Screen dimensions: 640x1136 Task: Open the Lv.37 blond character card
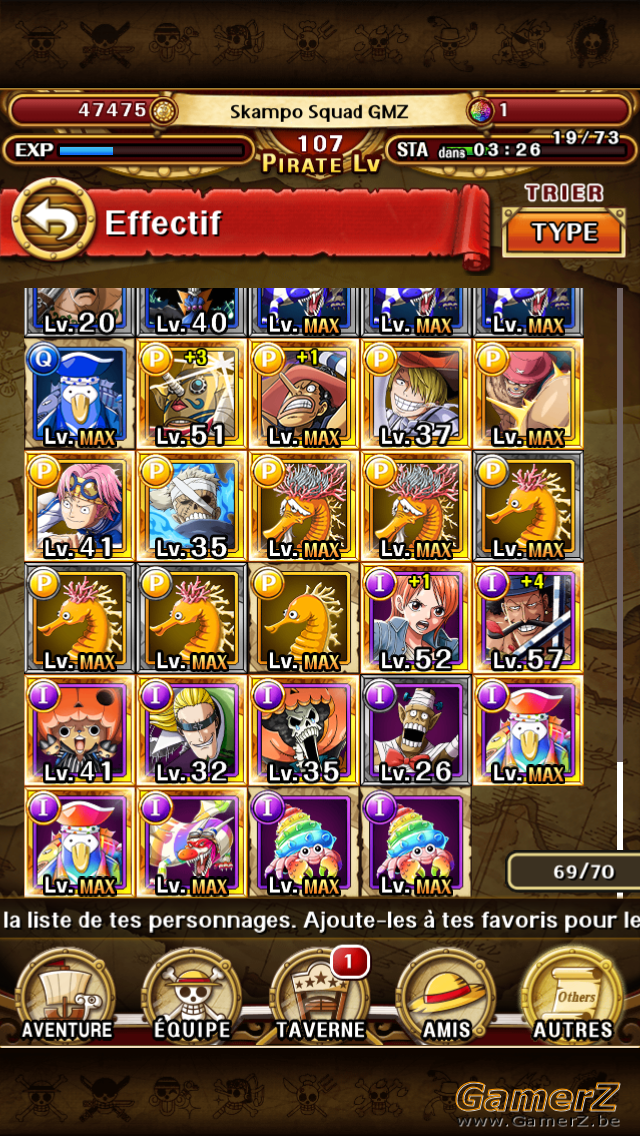pos(416,394)
